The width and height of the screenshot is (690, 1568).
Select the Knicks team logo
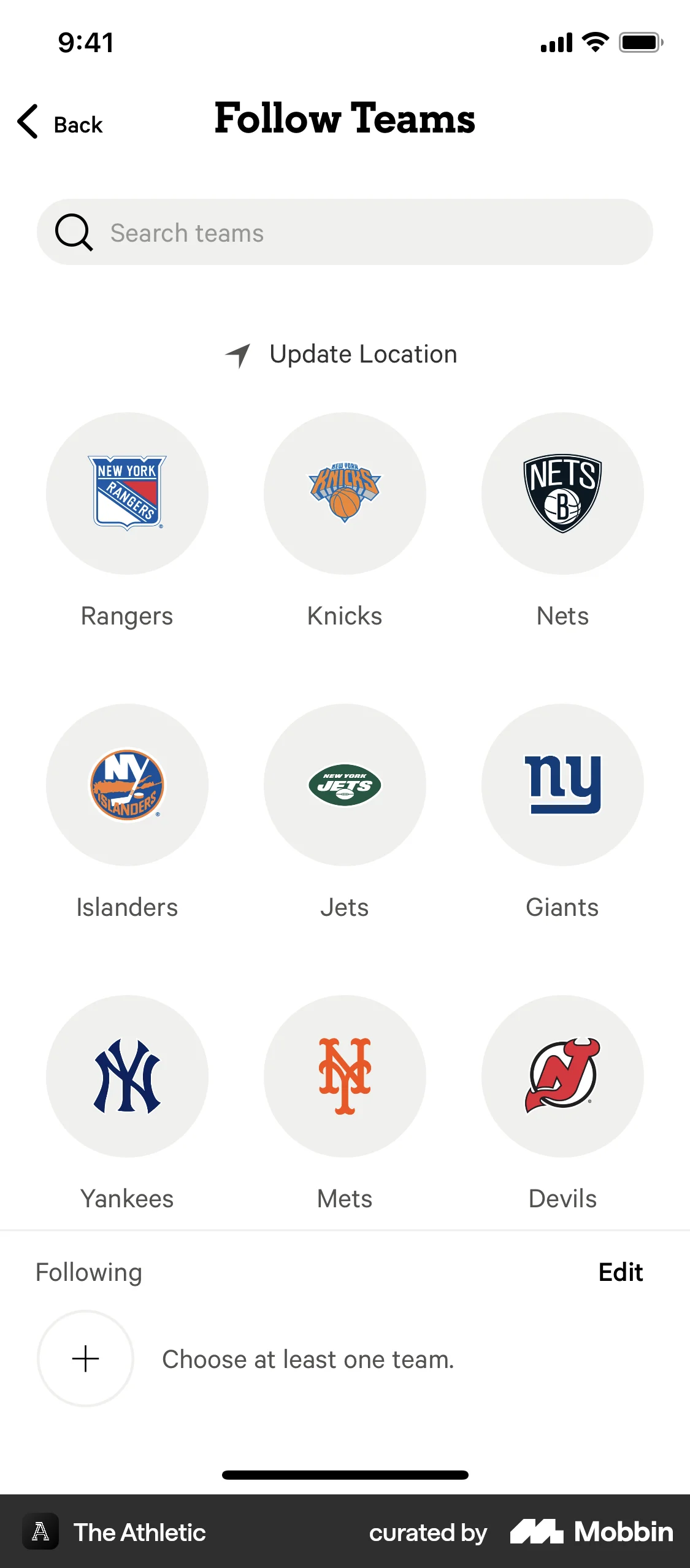tap(345, 493)
